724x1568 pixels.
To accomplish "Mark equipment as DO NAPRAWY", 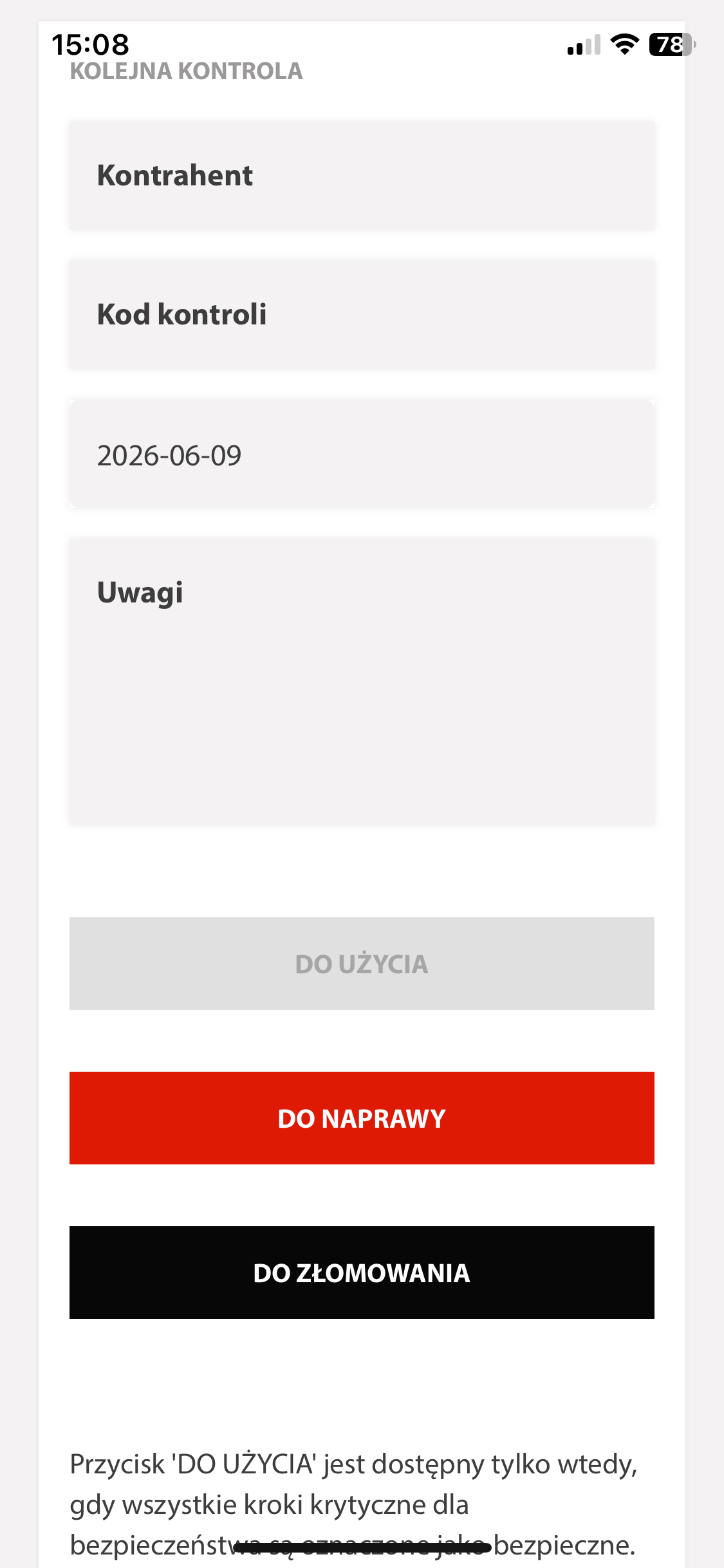I will 362,1118.
